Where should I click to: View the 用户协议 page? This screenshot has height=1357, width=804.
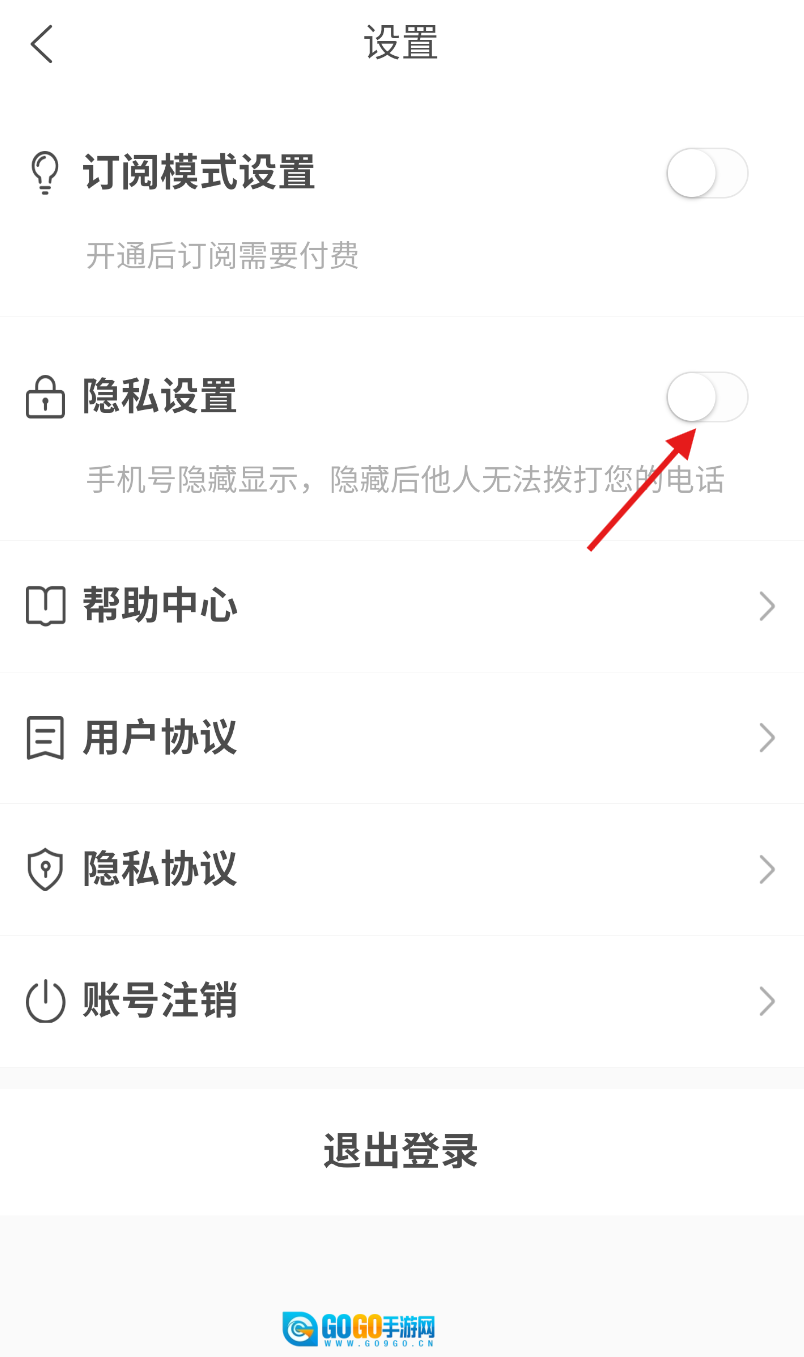[401, 738]
